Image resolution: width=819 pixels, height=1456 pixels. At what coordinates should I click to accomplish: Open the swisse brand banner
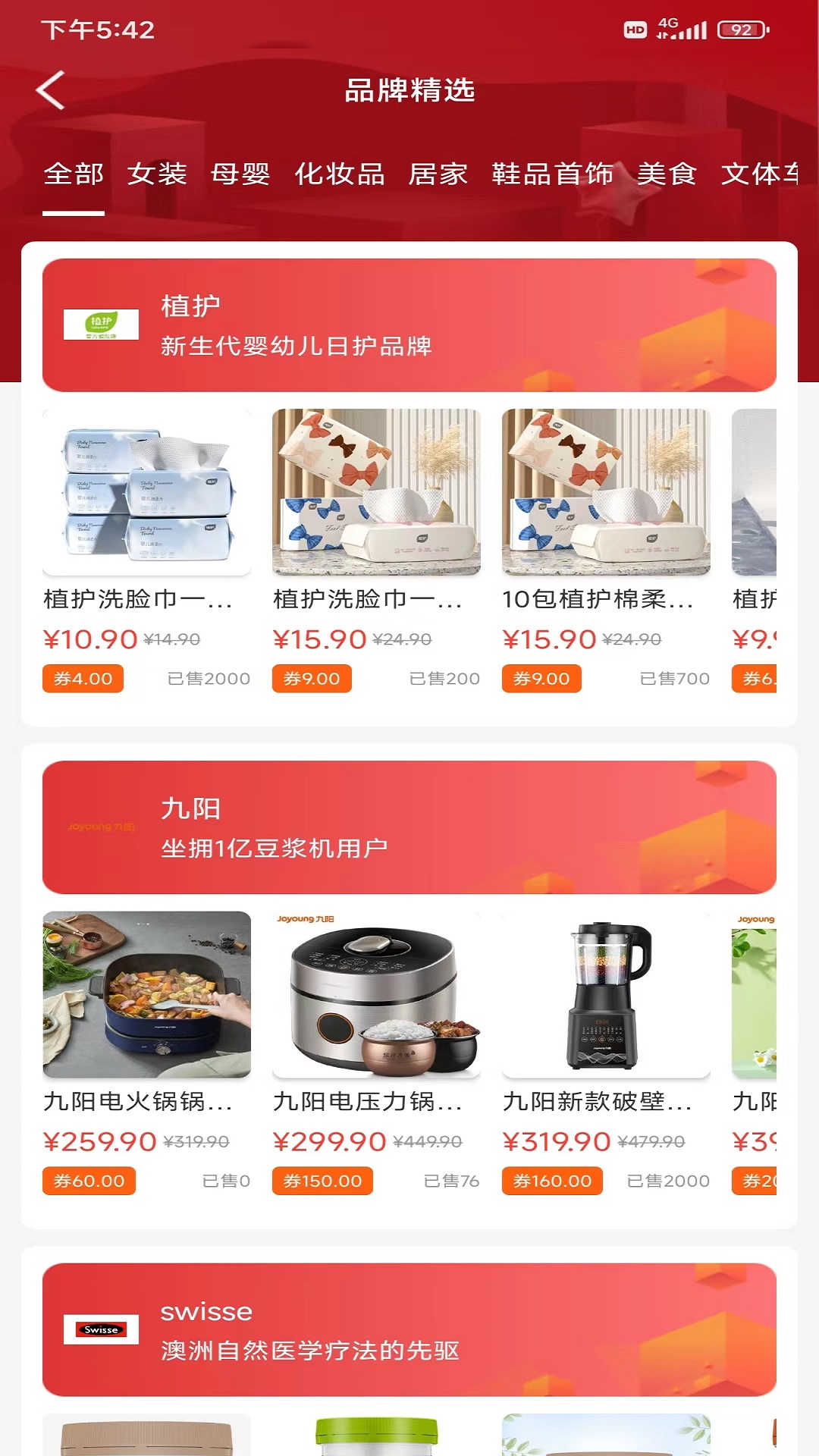[x=409, y=1329]
